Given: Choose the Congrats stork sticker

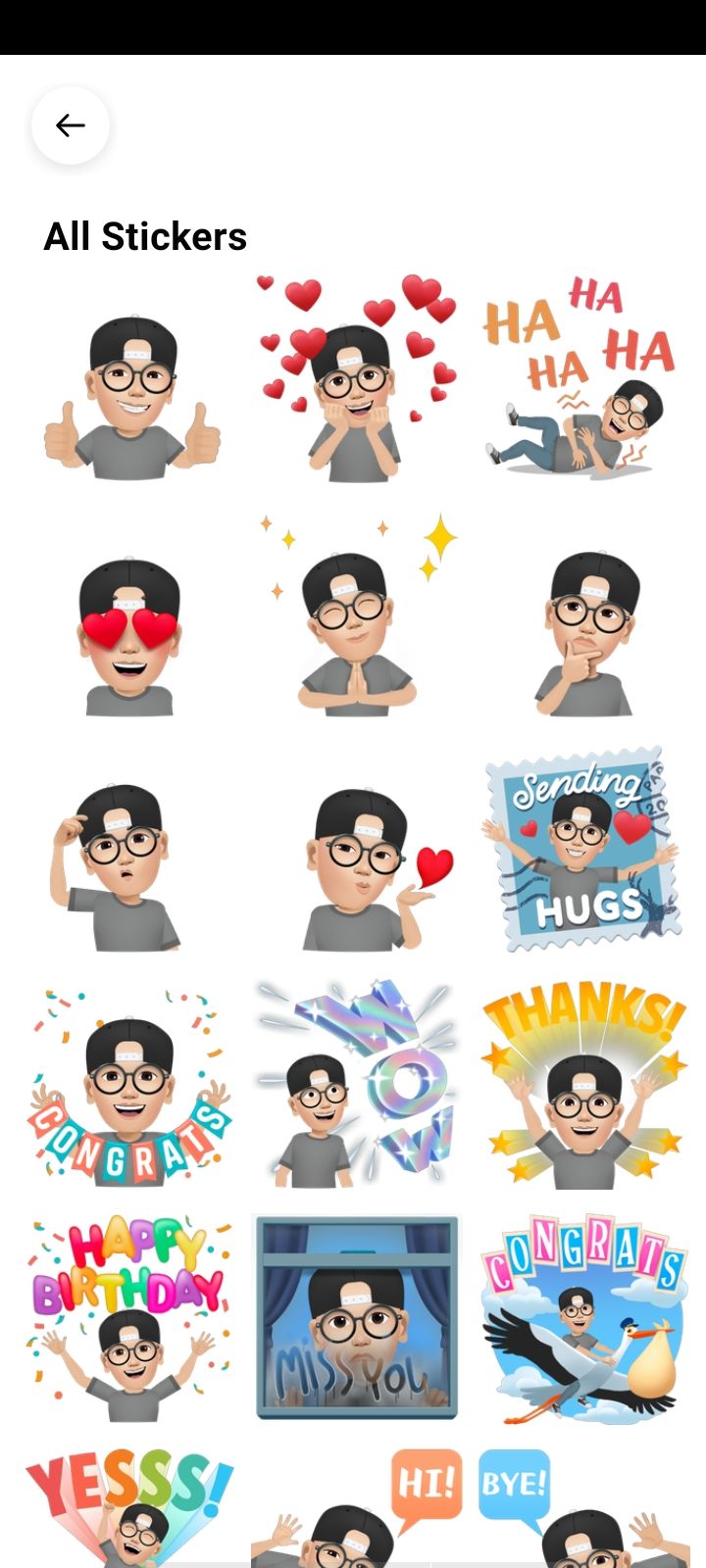Looking at the screenshot, I should (584, 1318).
